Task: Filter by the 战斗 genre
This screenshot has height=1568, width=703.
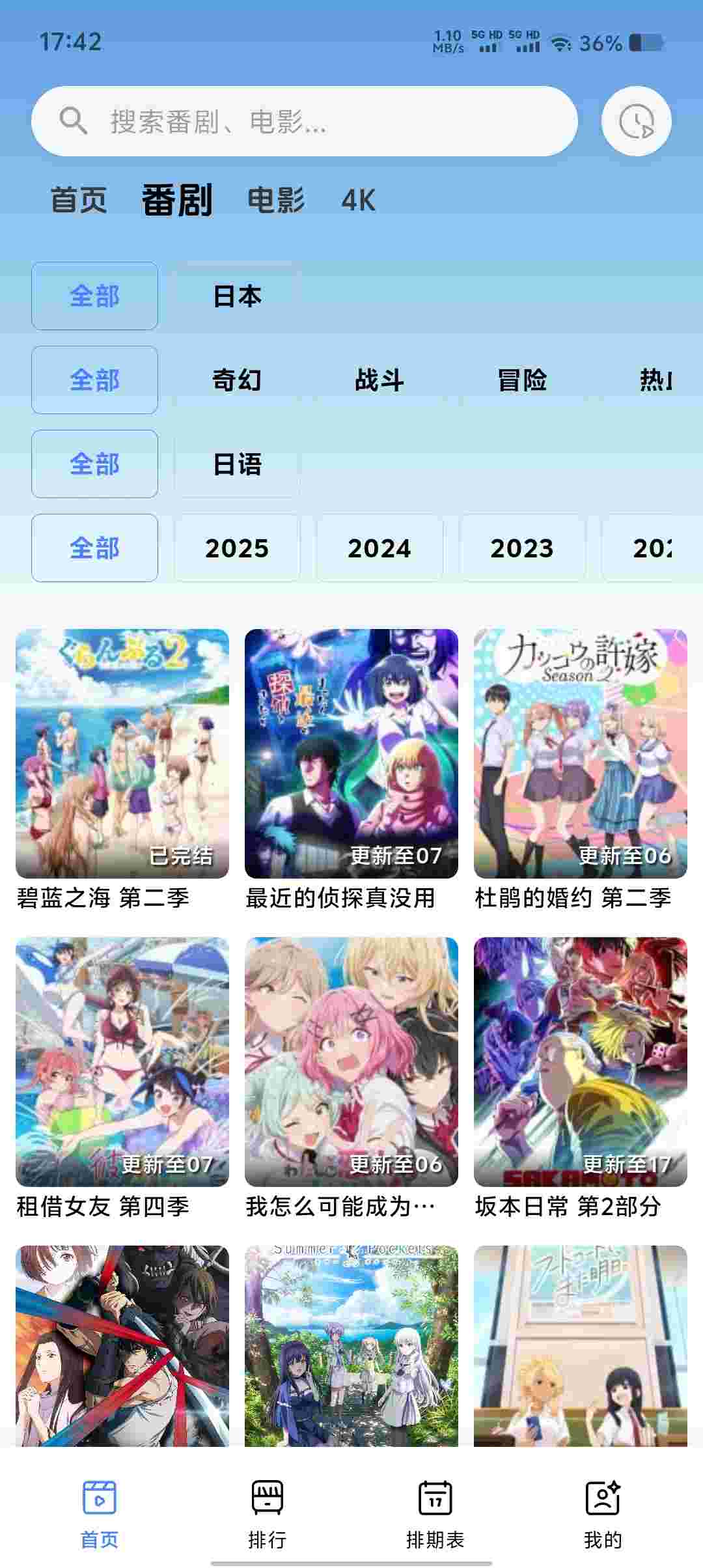Action: tap(379, 380)
